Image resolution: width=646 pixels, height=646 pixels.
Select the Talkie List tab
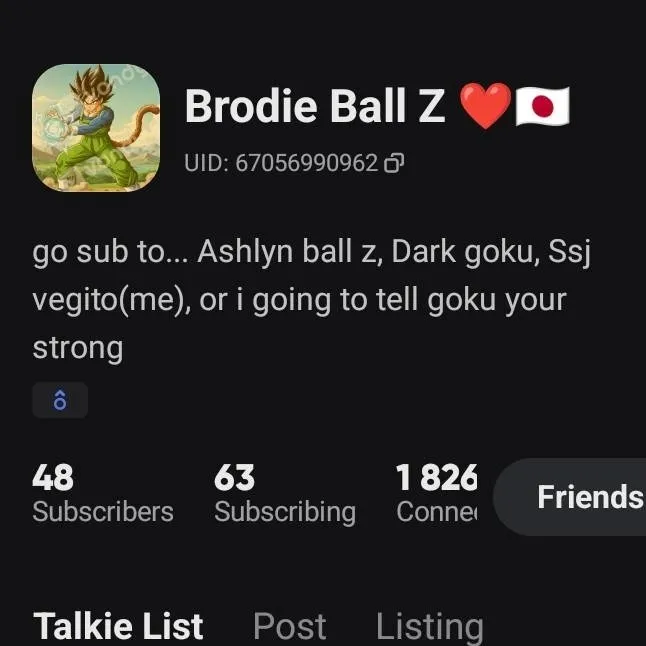pos(118,626)
